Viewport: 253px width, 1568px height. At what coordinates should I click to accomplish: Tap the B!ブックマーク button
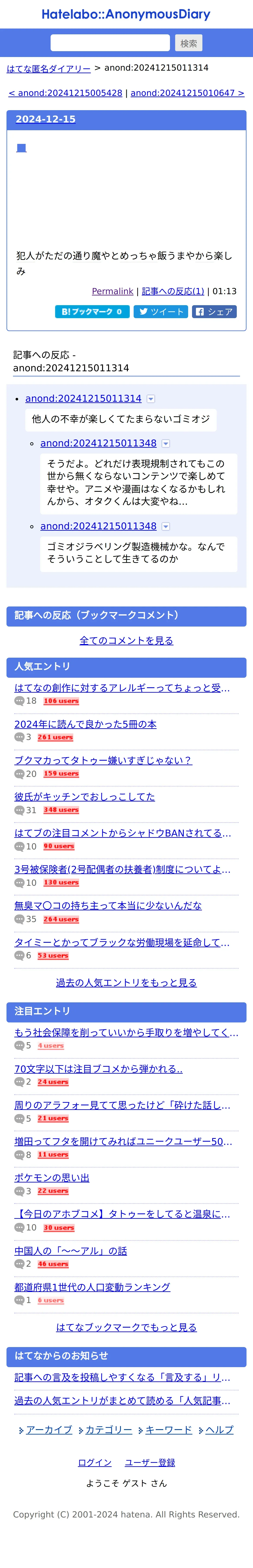coord(92,312)
